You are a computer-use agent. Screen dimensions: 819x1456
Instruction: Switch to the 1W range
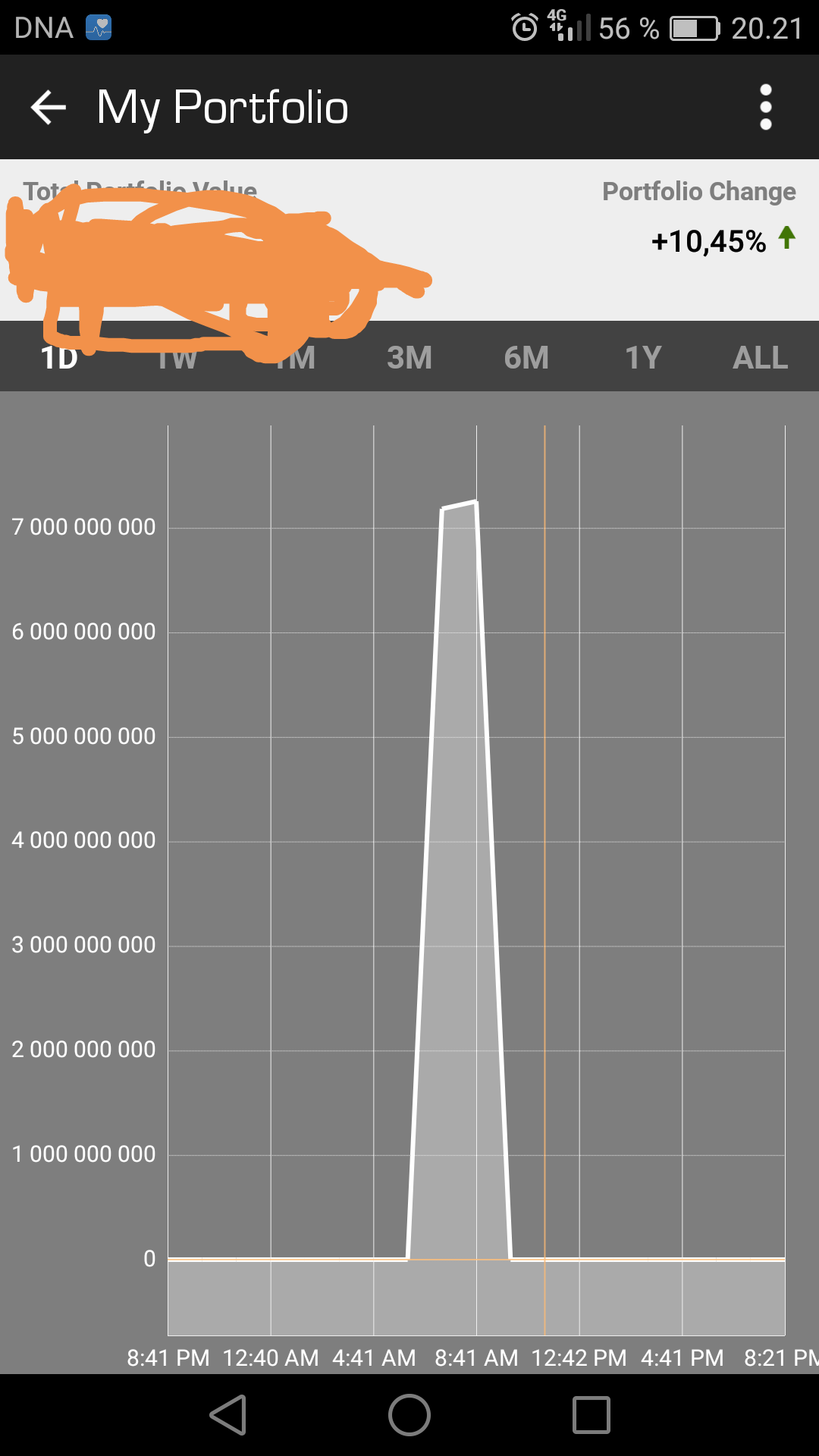tap(177, 358)
